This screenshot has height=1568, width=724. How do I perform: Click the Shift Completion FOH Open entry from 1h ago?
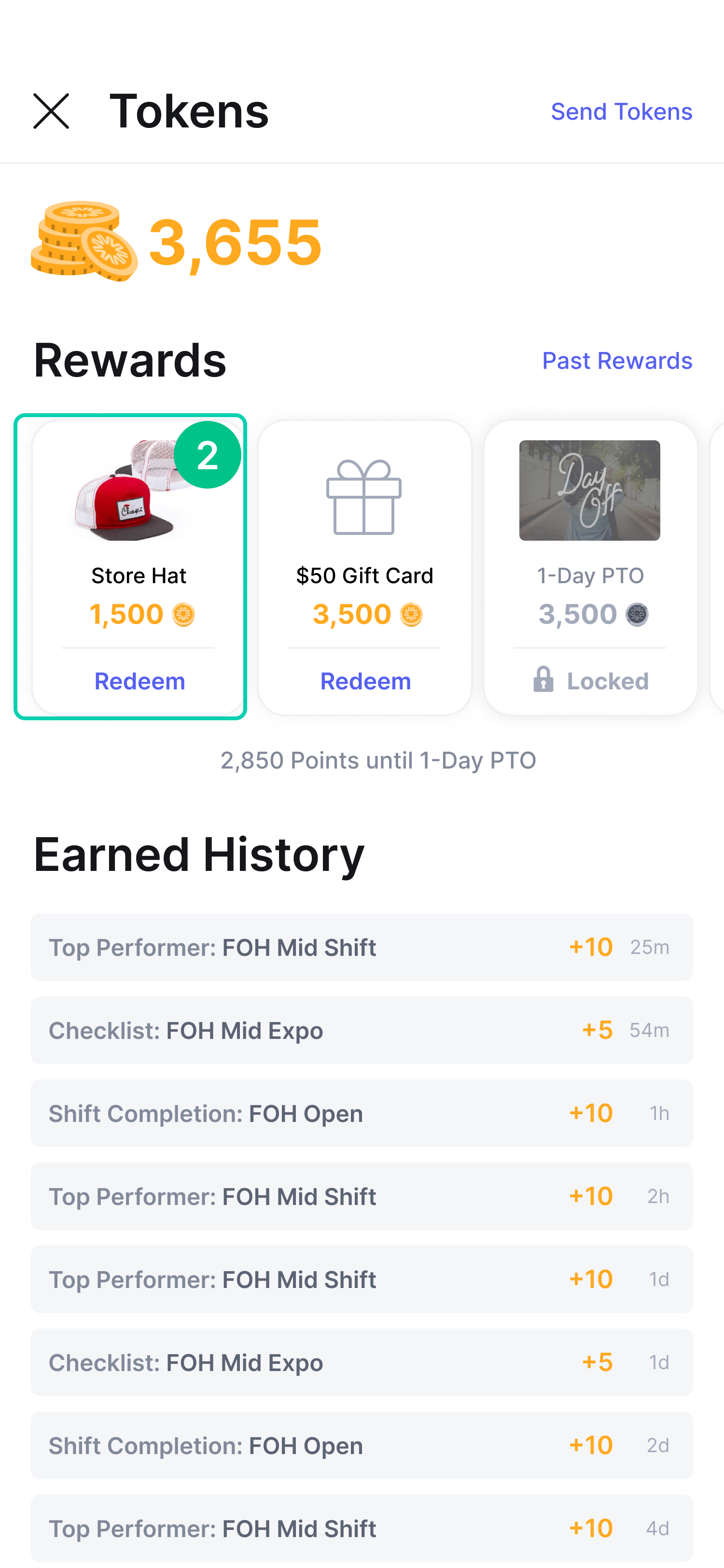tap(362, 1113)
